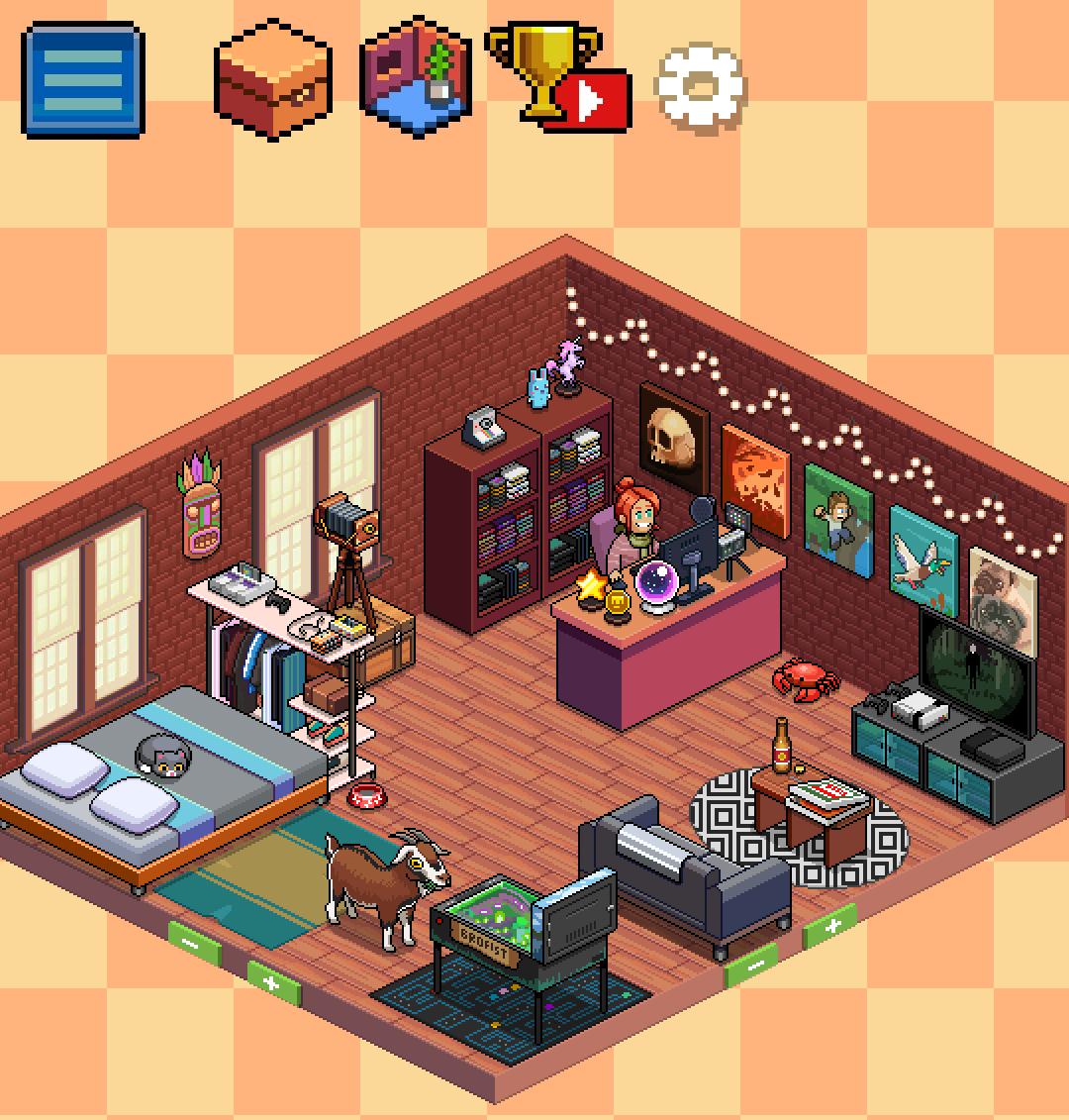Open the orange storage box

[x=273, y=78]
